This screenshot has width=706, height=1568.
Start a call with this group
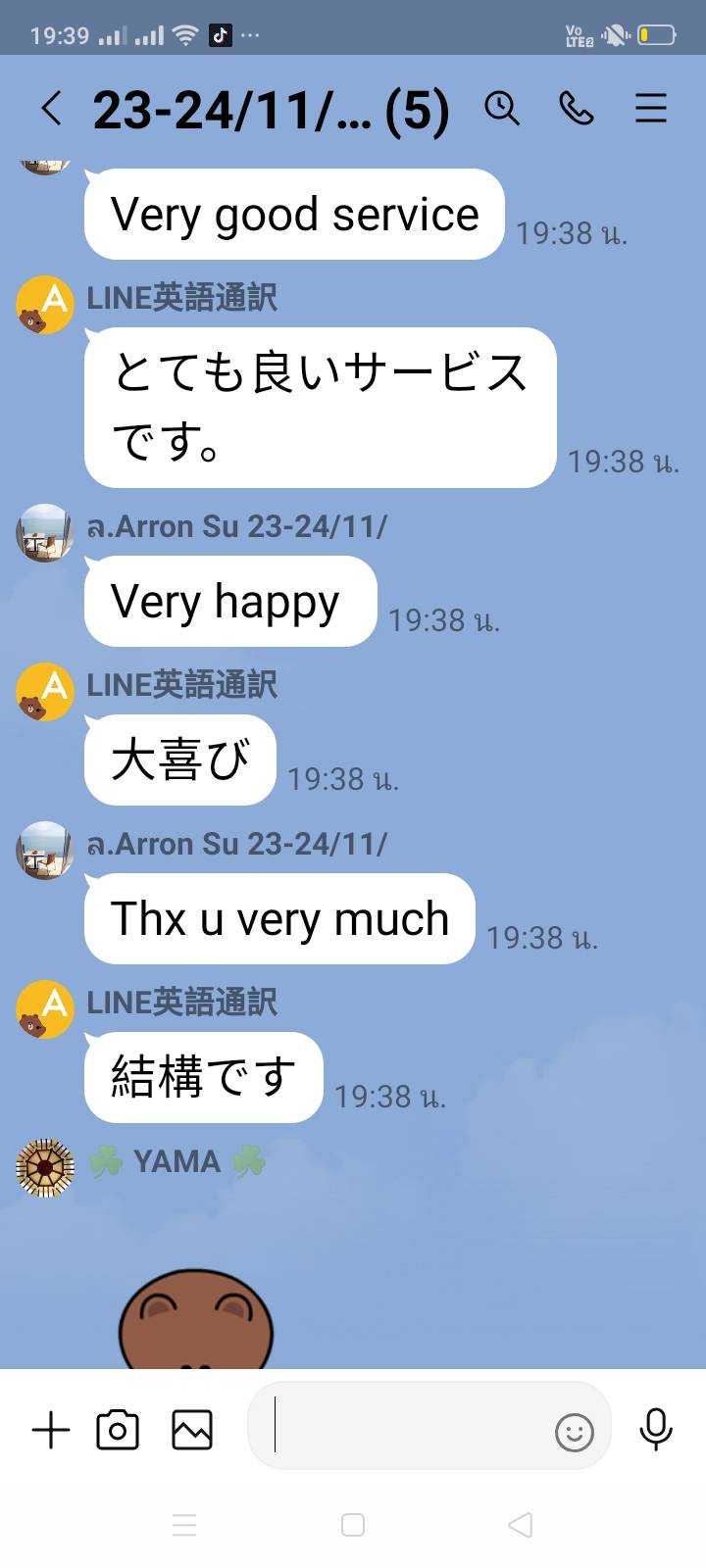[x=577, y=108]
